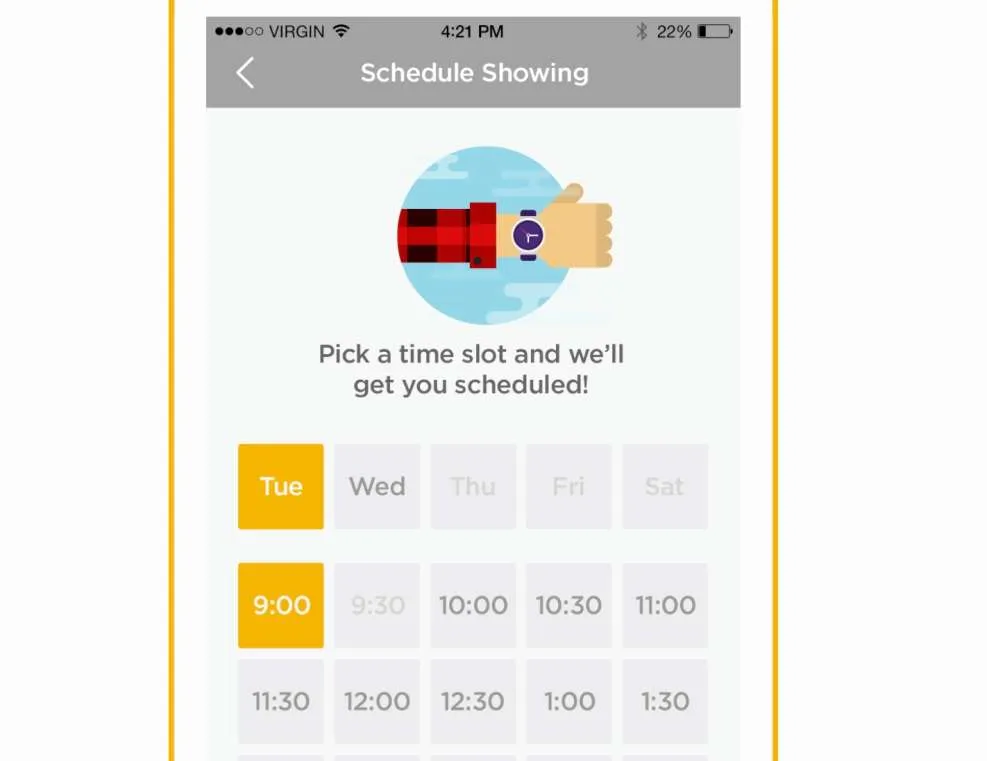This screenshot has width=987, height=761.
Task: Pick the 12:00 time slot
Action: [x=377, y=701]
